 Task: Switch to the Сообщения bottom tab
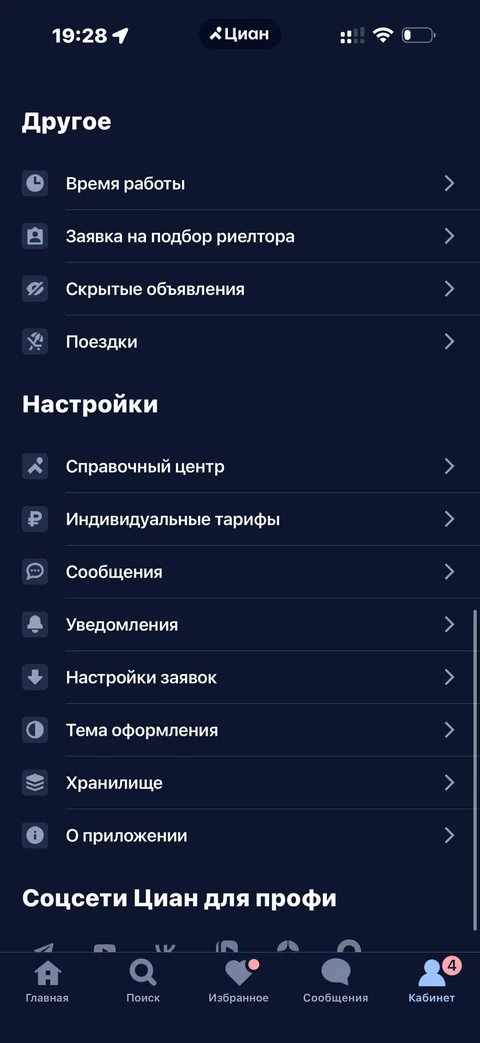pyautogui.click(x=336, y=982)
